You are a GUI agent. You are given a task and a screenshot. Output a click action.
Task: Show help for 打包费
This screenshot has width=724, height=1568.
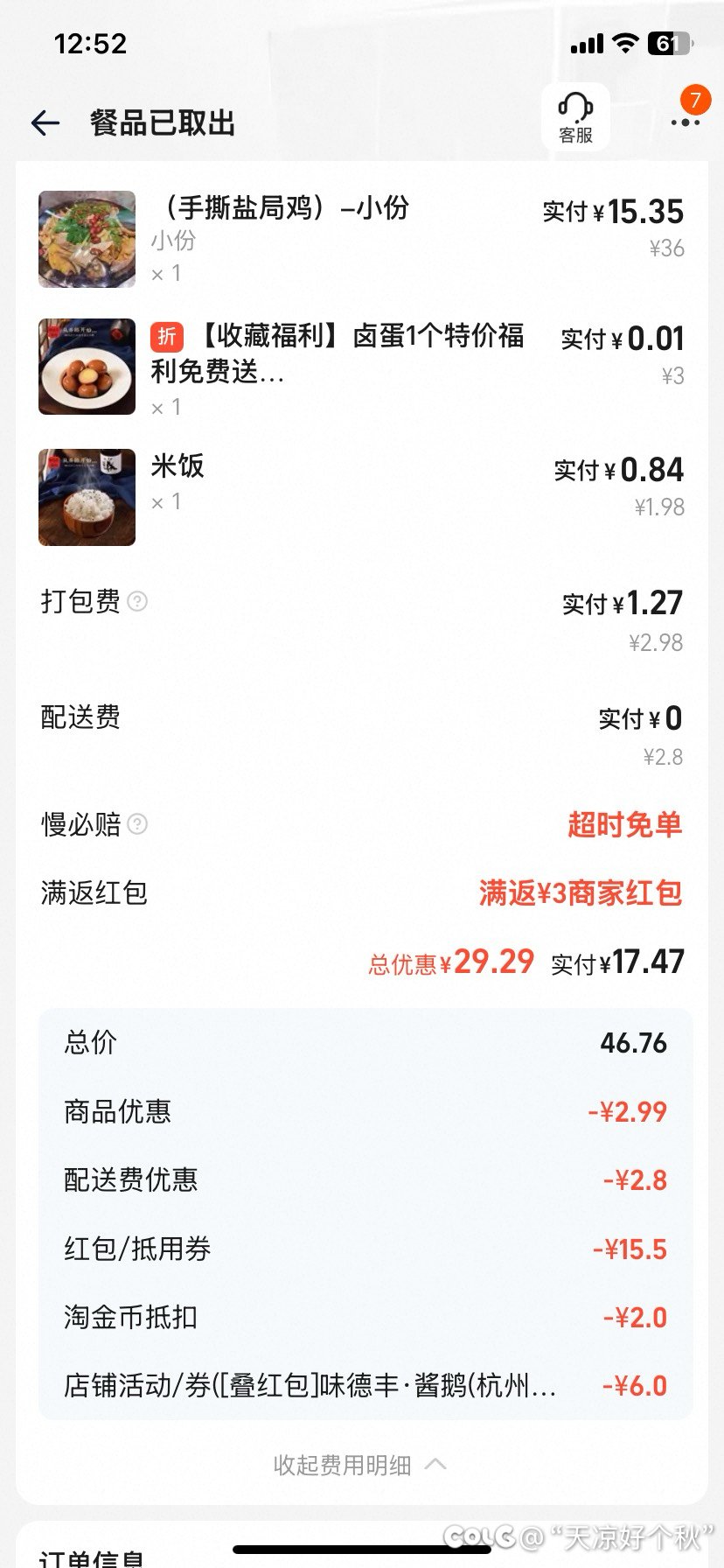click(x=137, y=602)
